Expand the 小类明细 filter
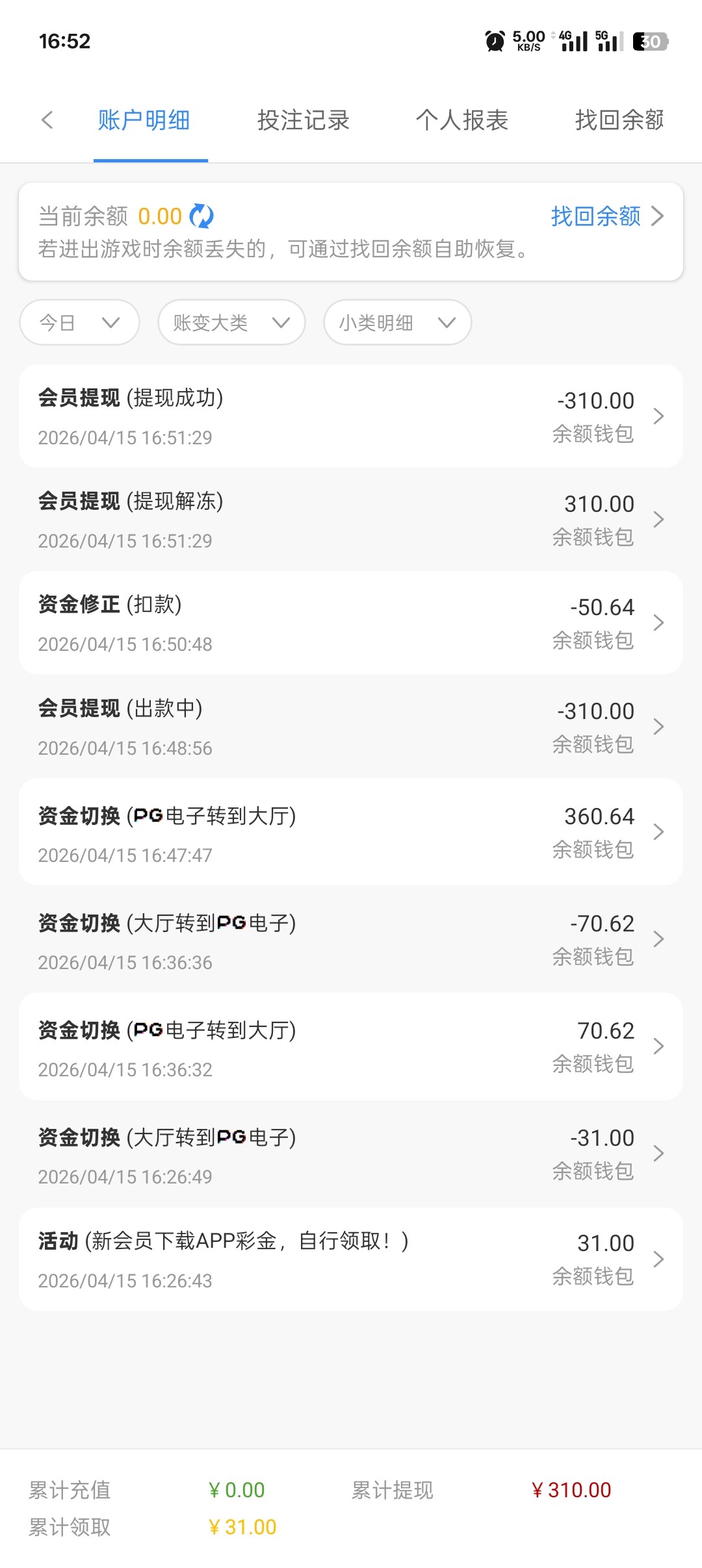The height and width of the screenshot is (1568, 702). [397, 322]
